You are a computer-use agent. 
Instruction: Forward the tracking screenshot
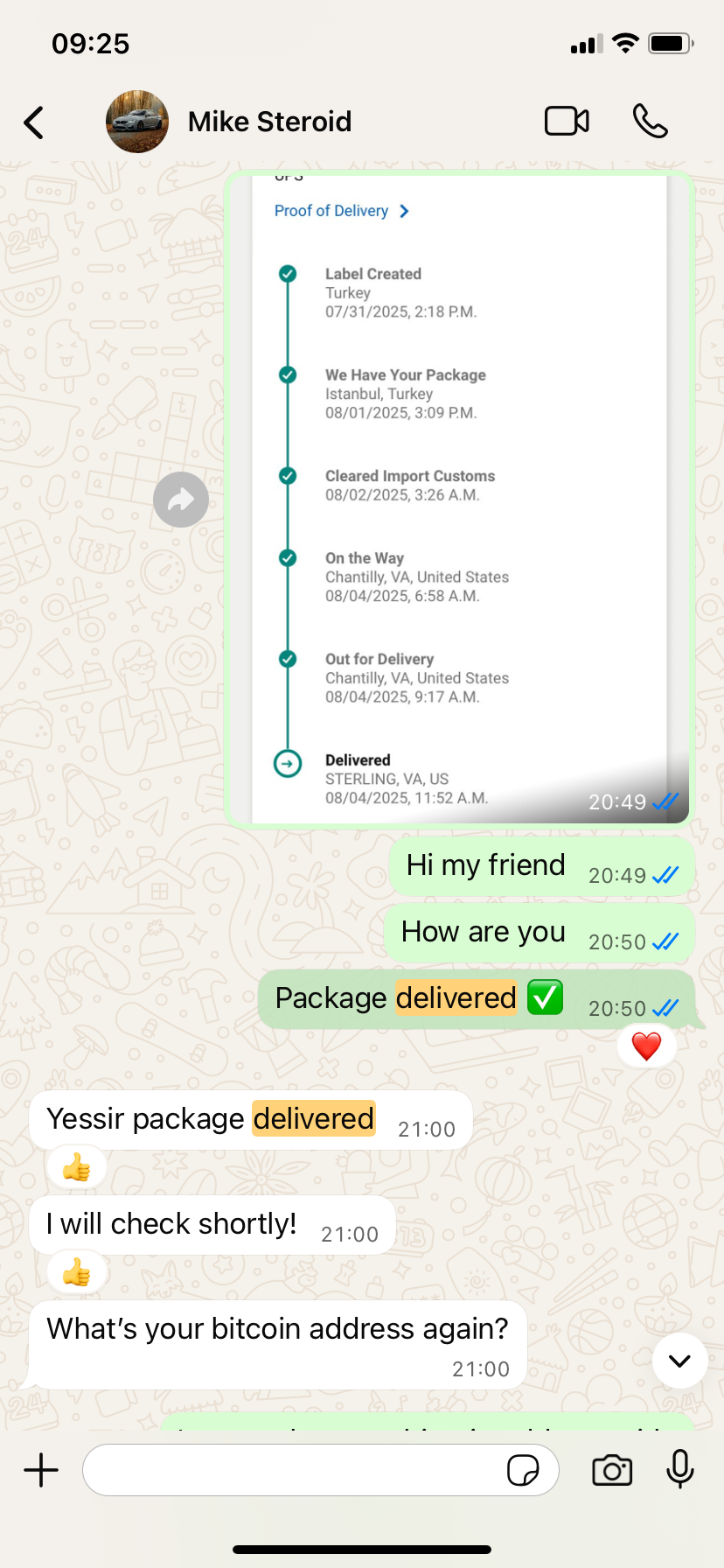(181, 500)
